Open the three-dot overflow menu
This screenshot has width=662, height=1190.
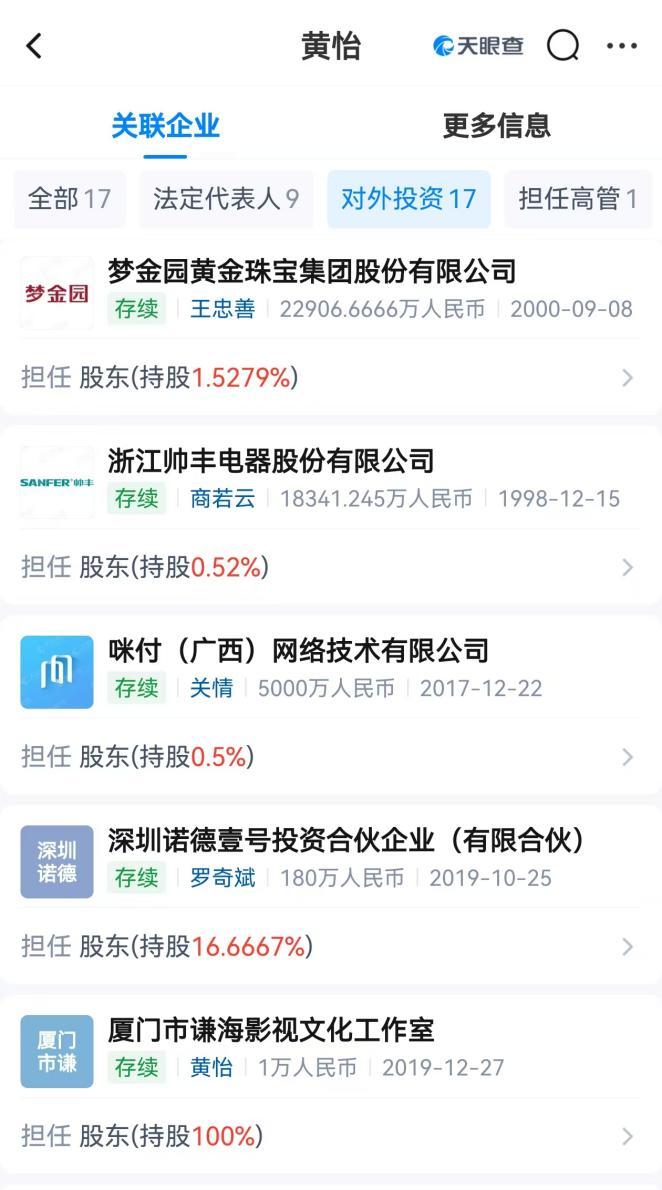(x=622, y=46)
